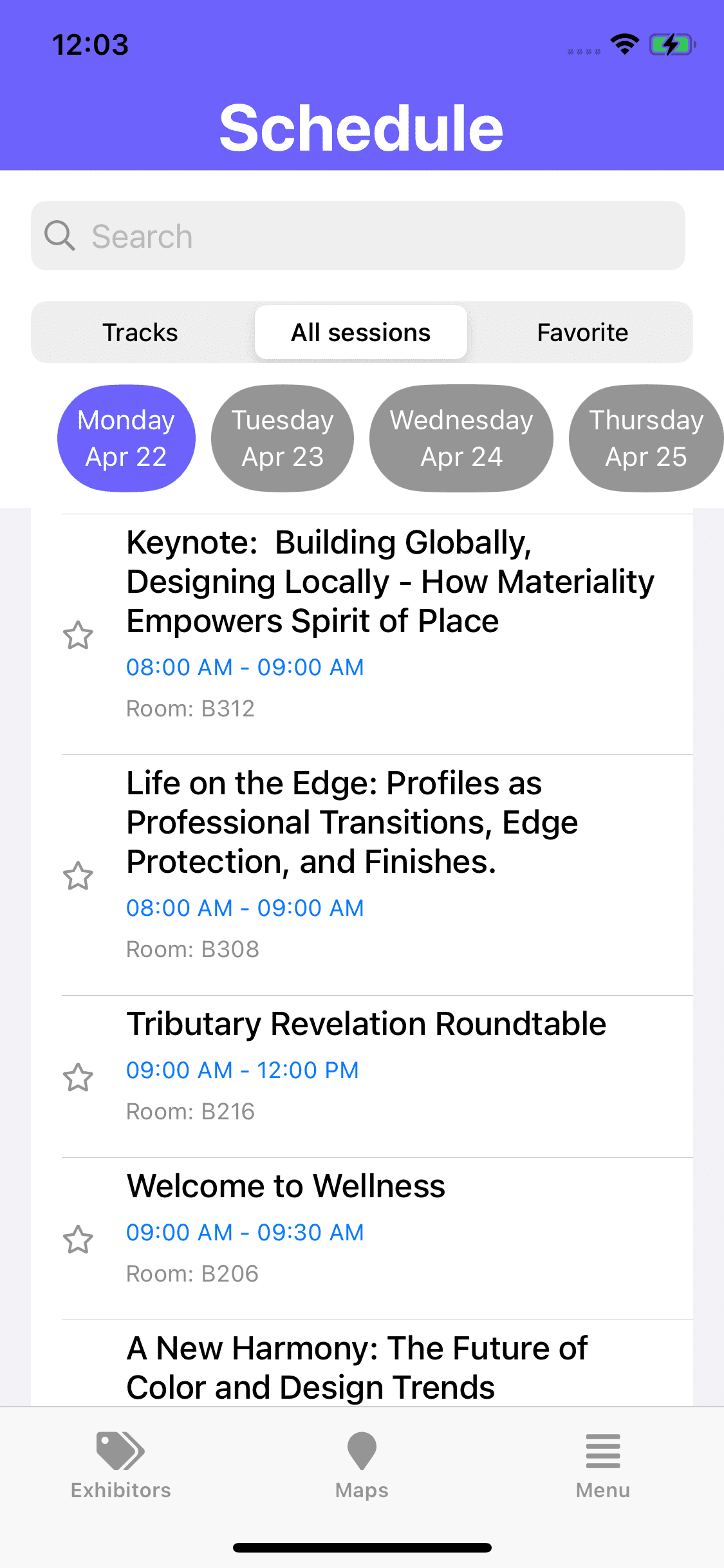Switch to the Favorite tab

point(582,332)
